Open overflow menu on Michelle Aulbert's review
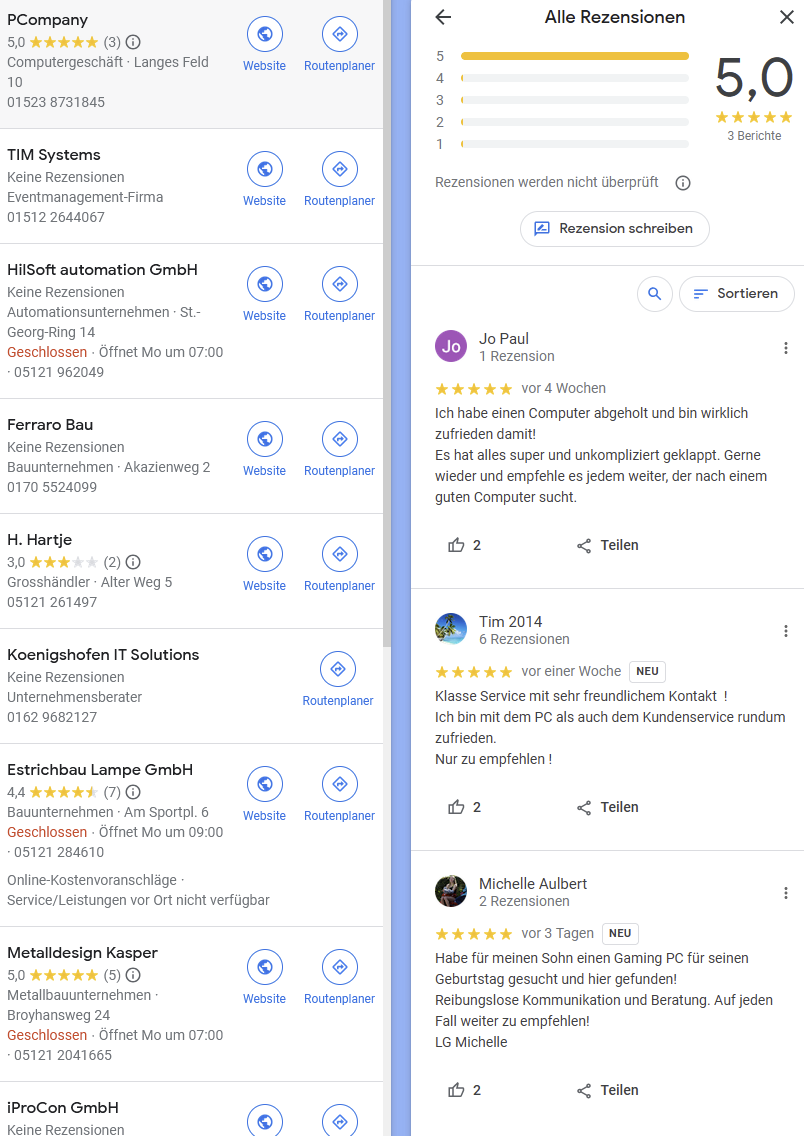804x1136 pixels. point(786,893)
